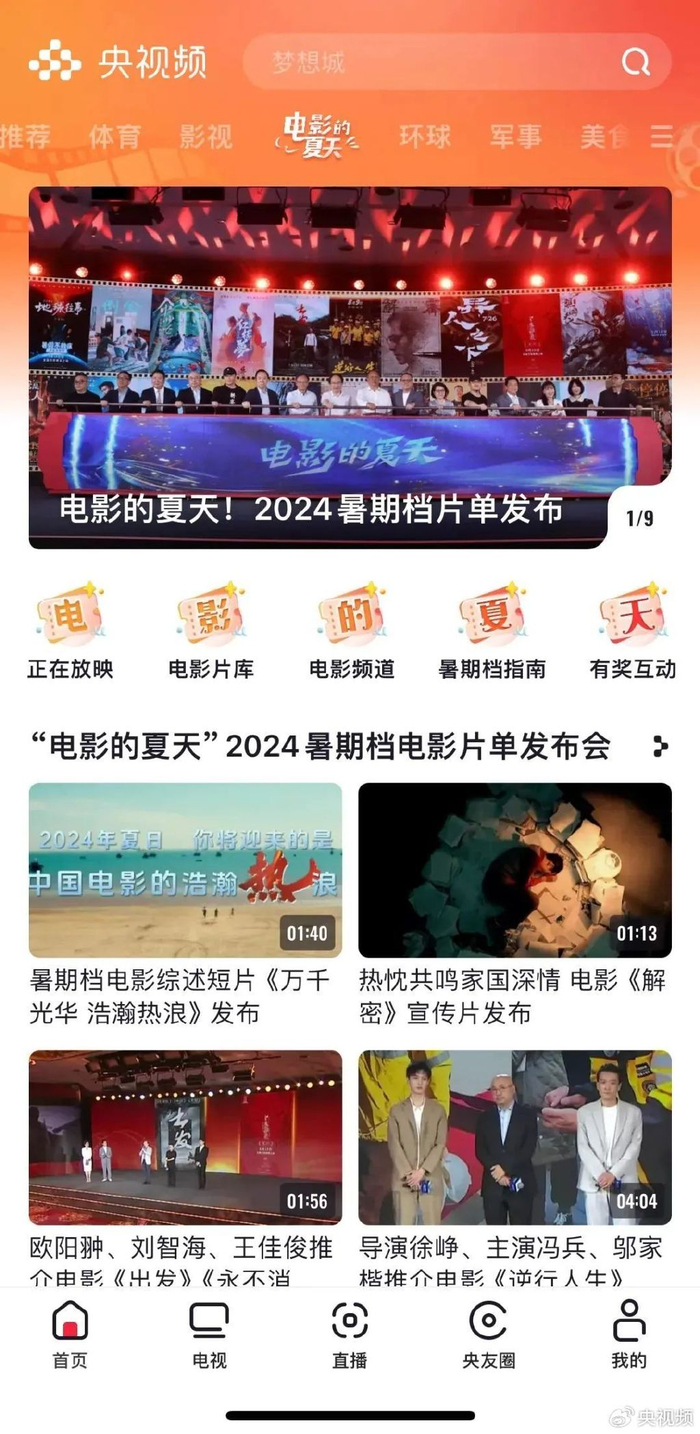The height and width of the screenshot is (1434, 700).
Task: Switch to 电视 in bottom navigation
Action: point(210,1335)
